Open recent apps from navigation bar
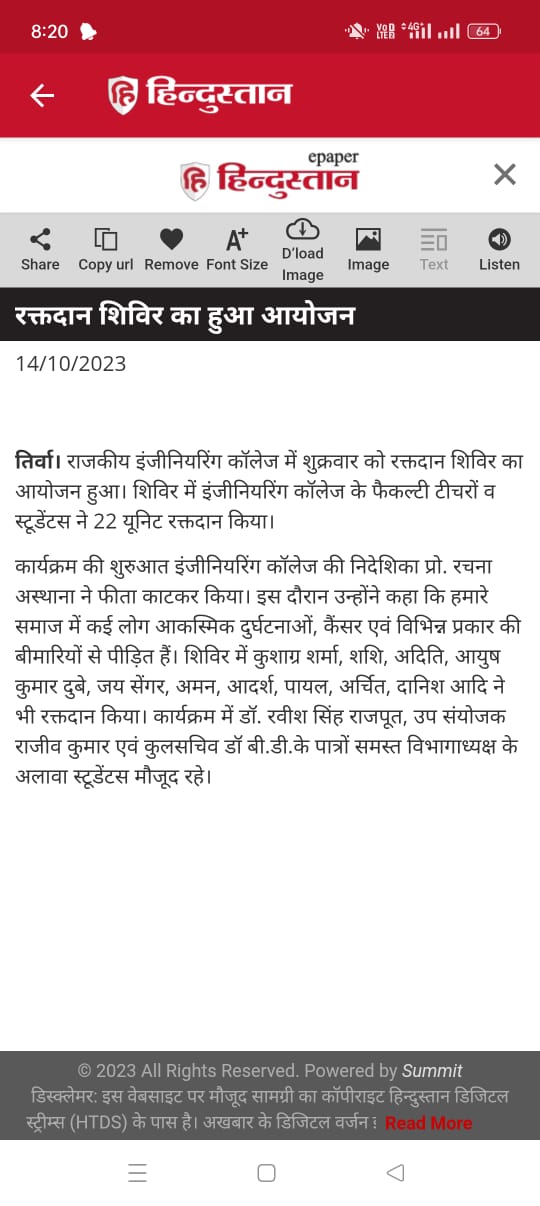Screen dimensions: 540x1206 pyautogui.click(x=138, y=1173)
